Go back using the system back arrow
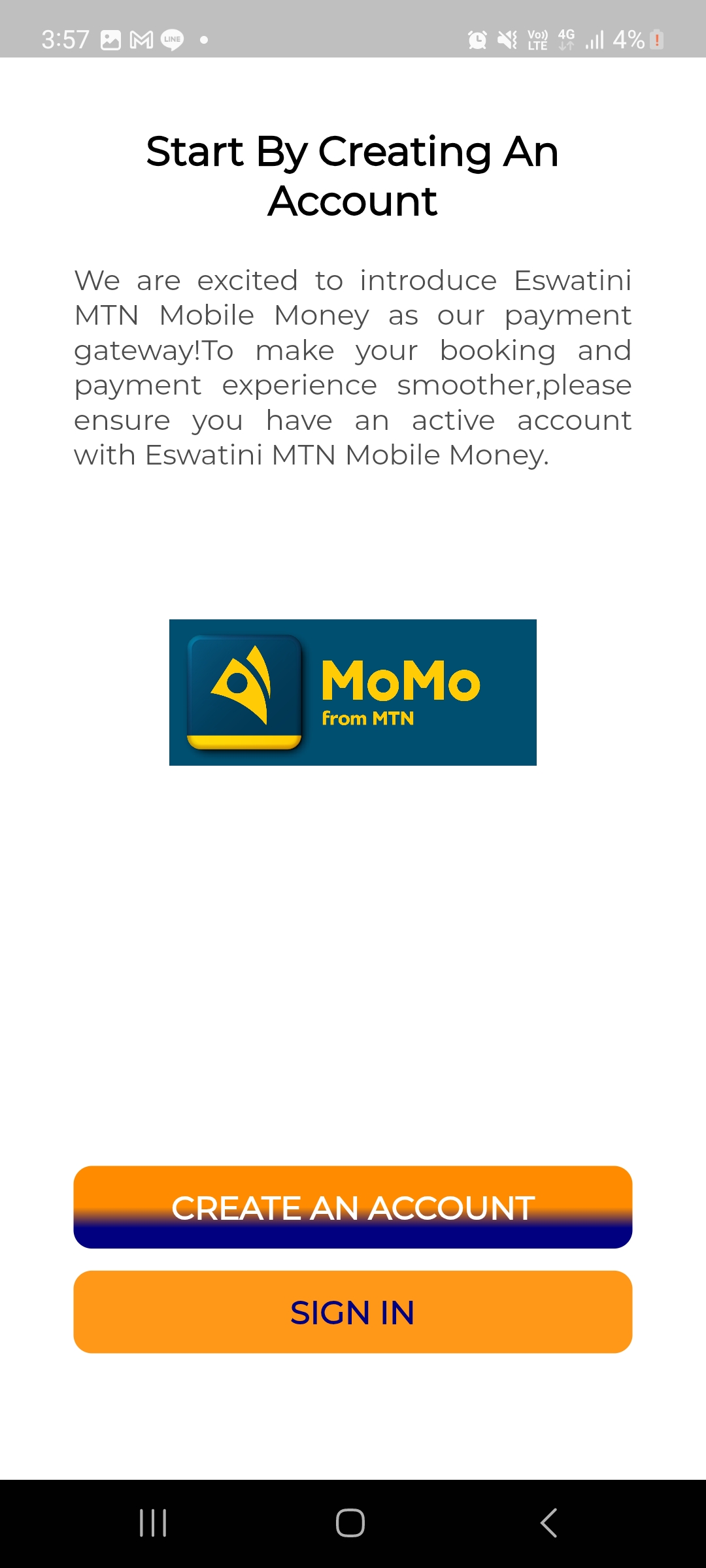This screenshot has height=1568, width=706. coord(549,1523)
